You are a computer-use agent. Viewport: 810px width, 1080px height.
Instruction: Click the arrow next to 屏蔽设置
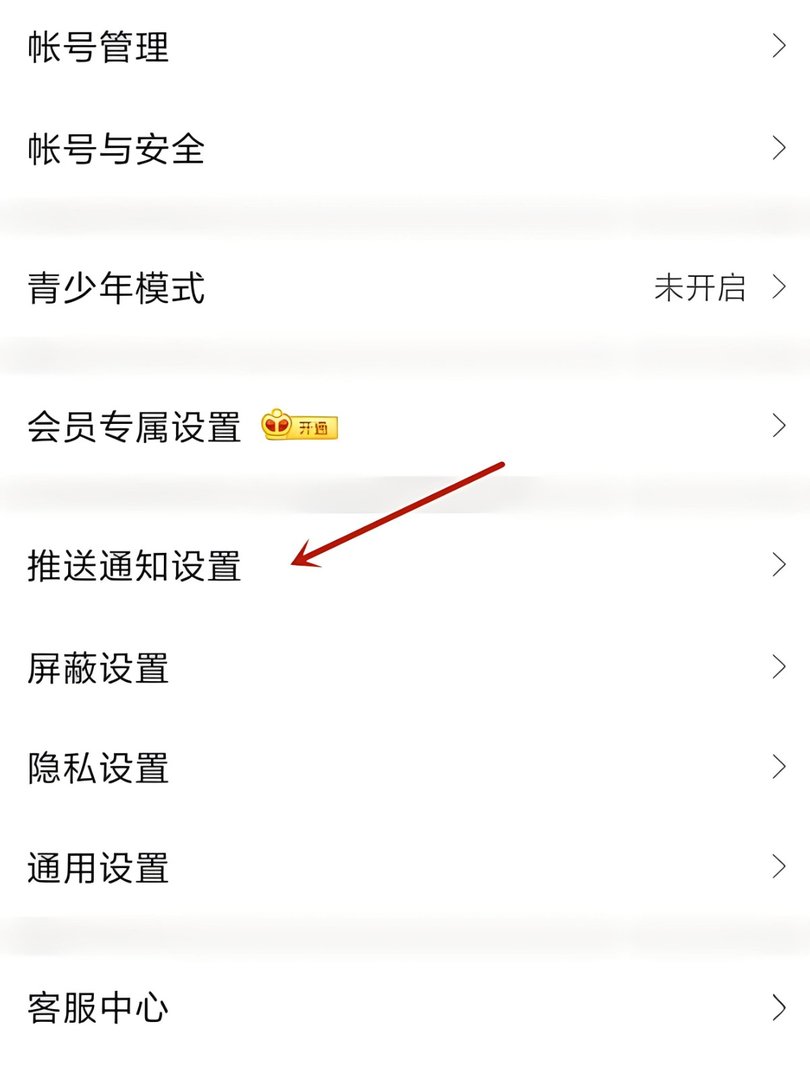click(781, 668)
